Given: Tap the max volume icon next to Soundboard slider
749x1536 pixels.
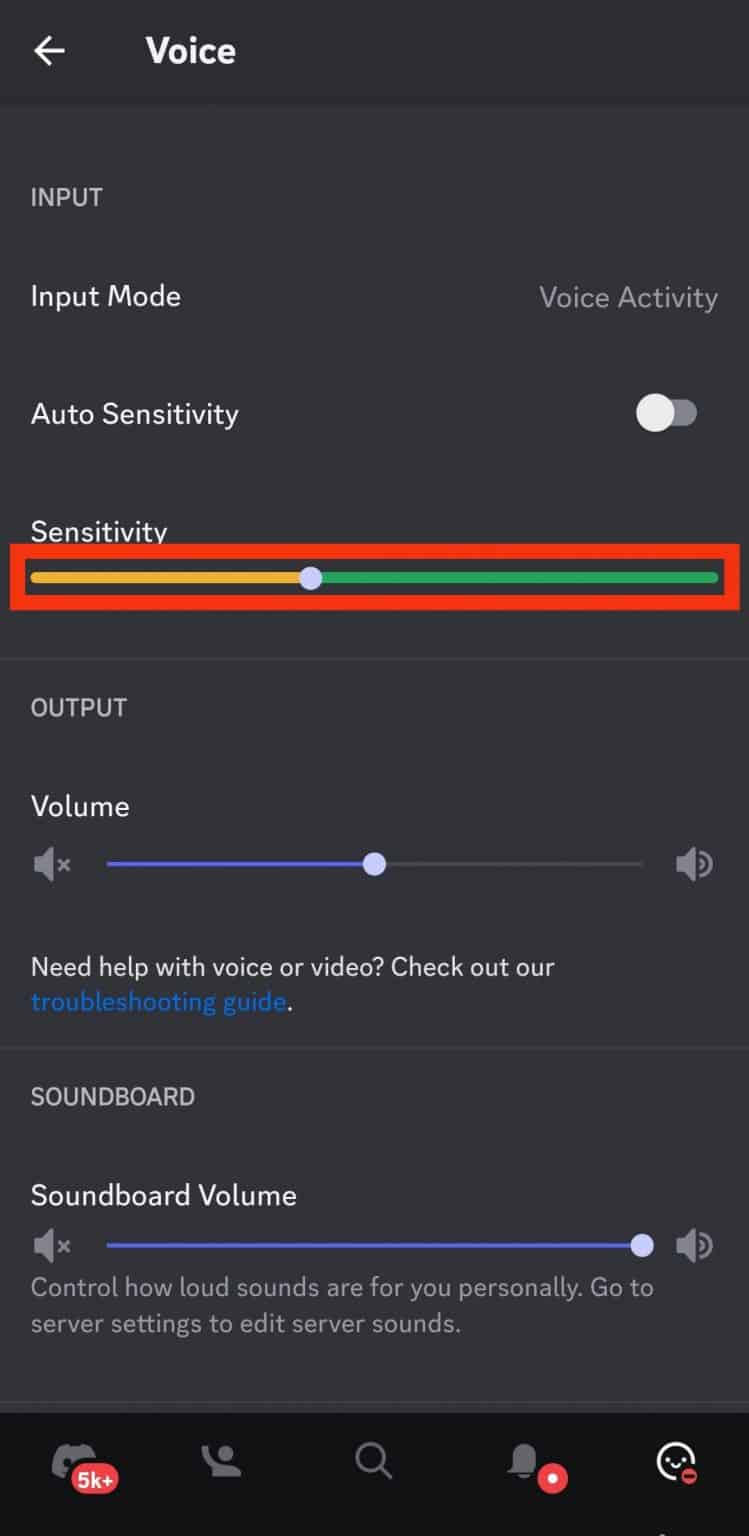Looking at the screenshot, I should tap(695, 1245).
